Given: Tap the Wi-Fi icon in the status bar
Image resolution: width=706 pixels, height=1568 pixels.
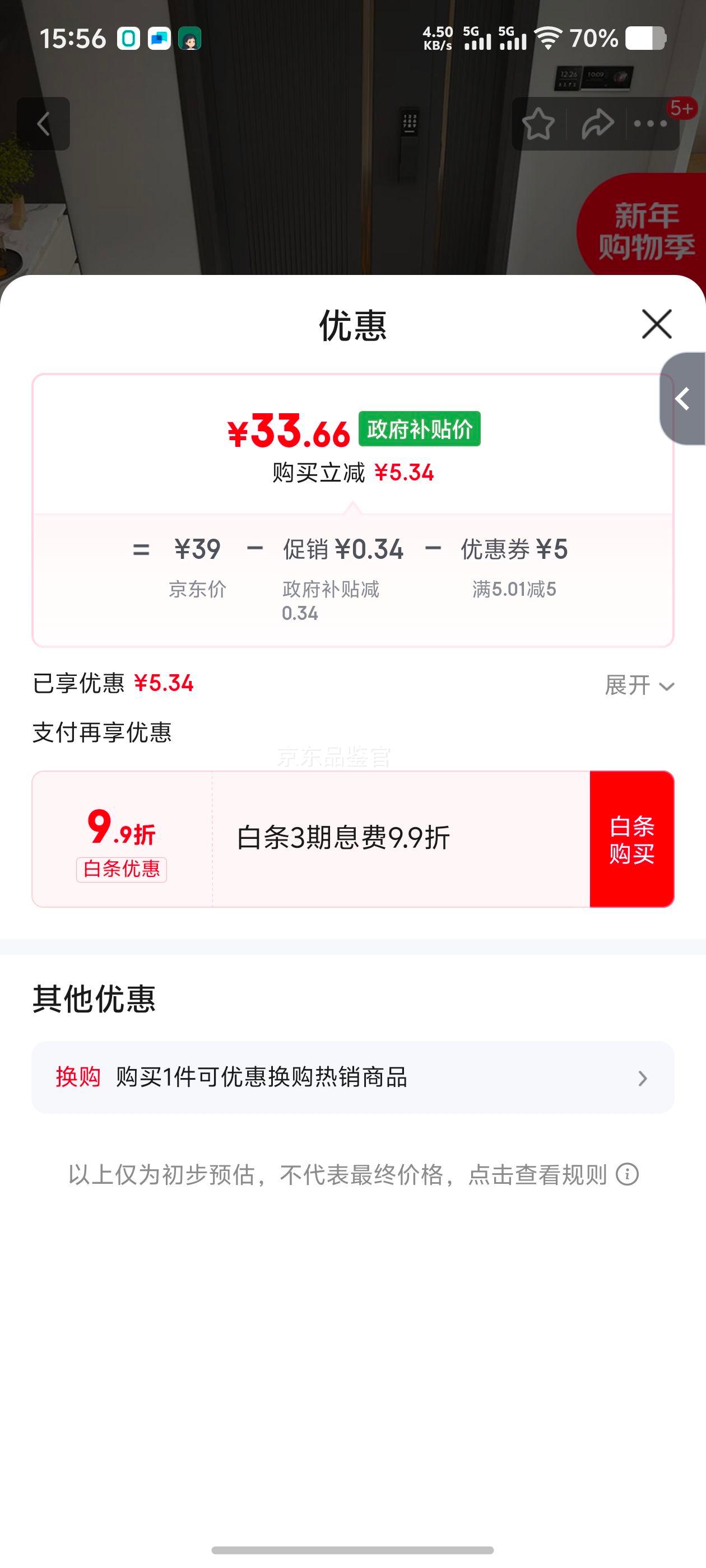Looking at the screenshot, I should point(549,38).
